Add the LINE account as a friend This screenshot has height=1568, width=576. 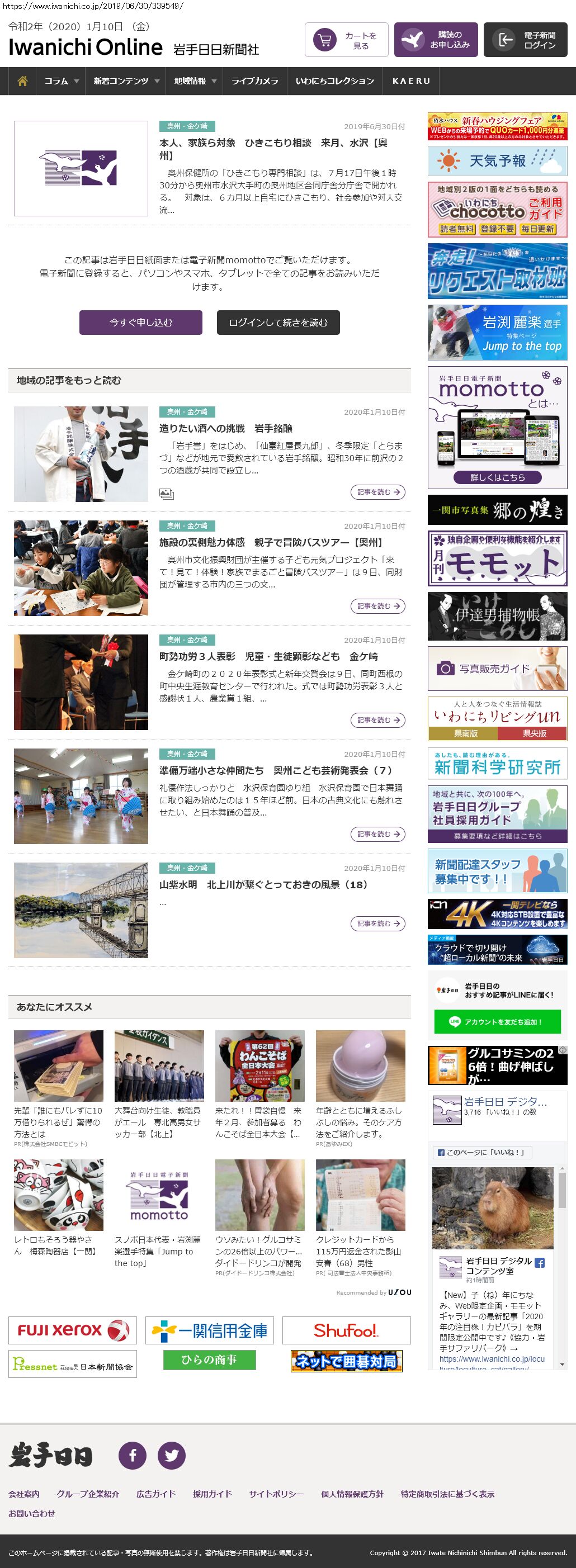497,1022
